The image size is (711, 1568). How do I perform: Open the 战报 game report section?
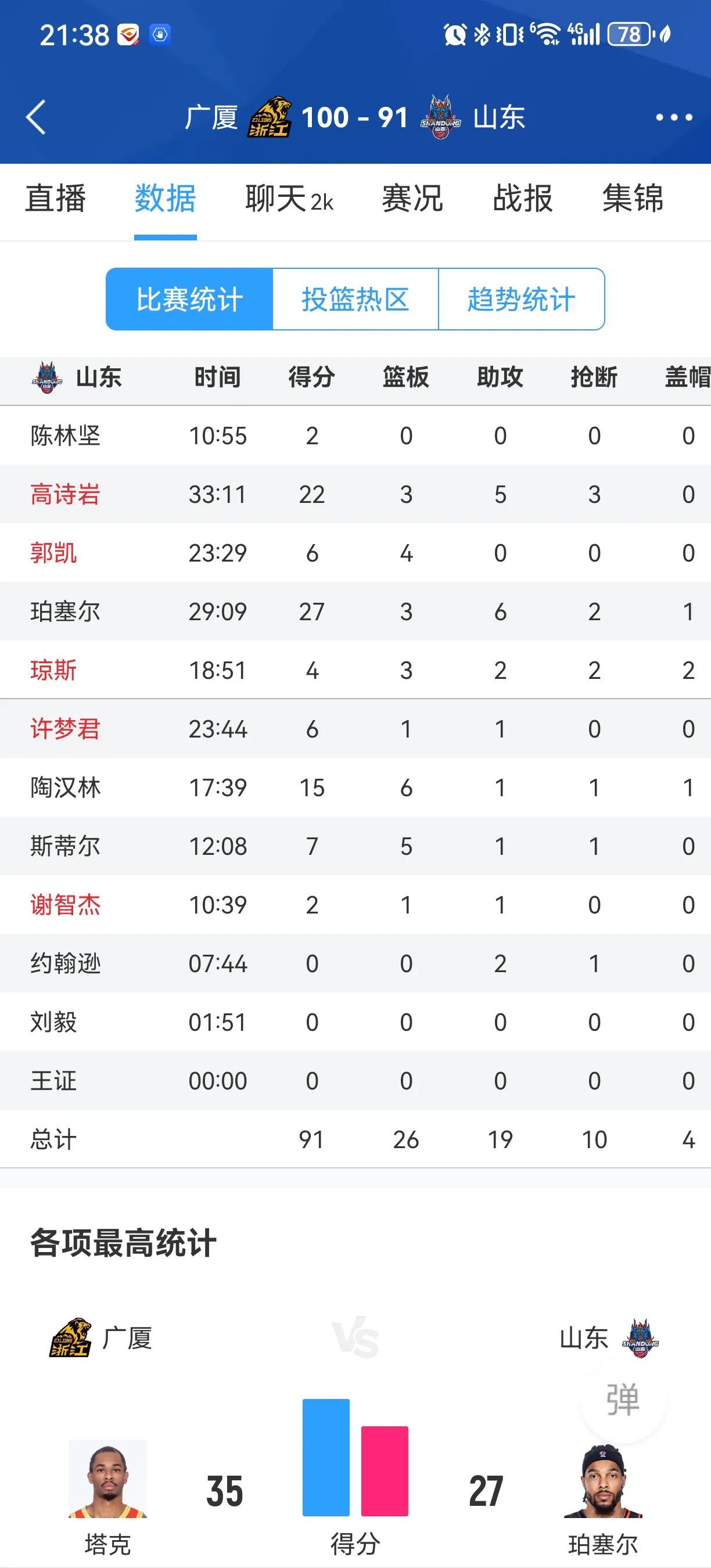[522, 199]
